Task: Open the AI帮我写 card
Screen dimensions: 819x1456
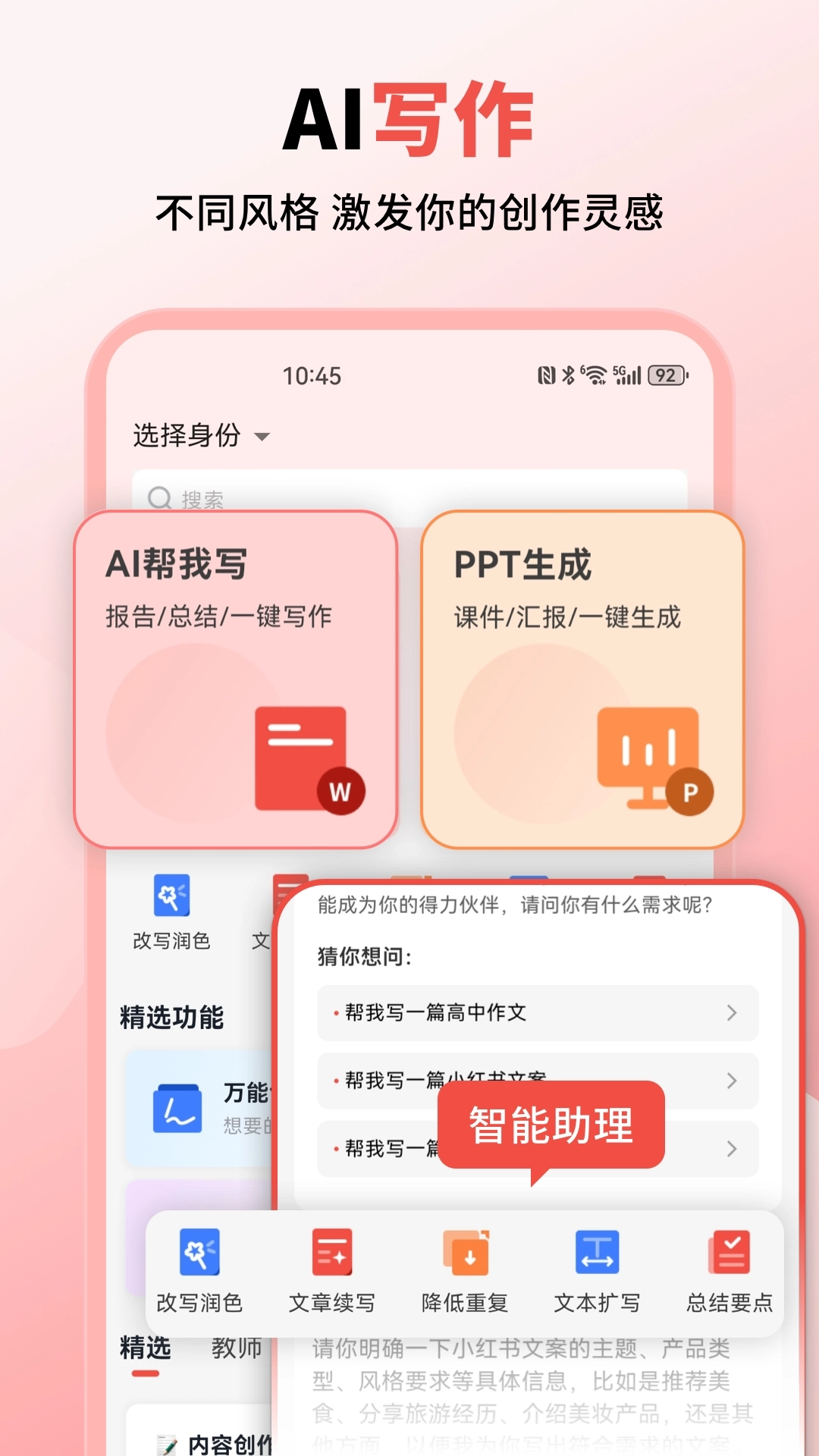Action: (x=235, y=675)
